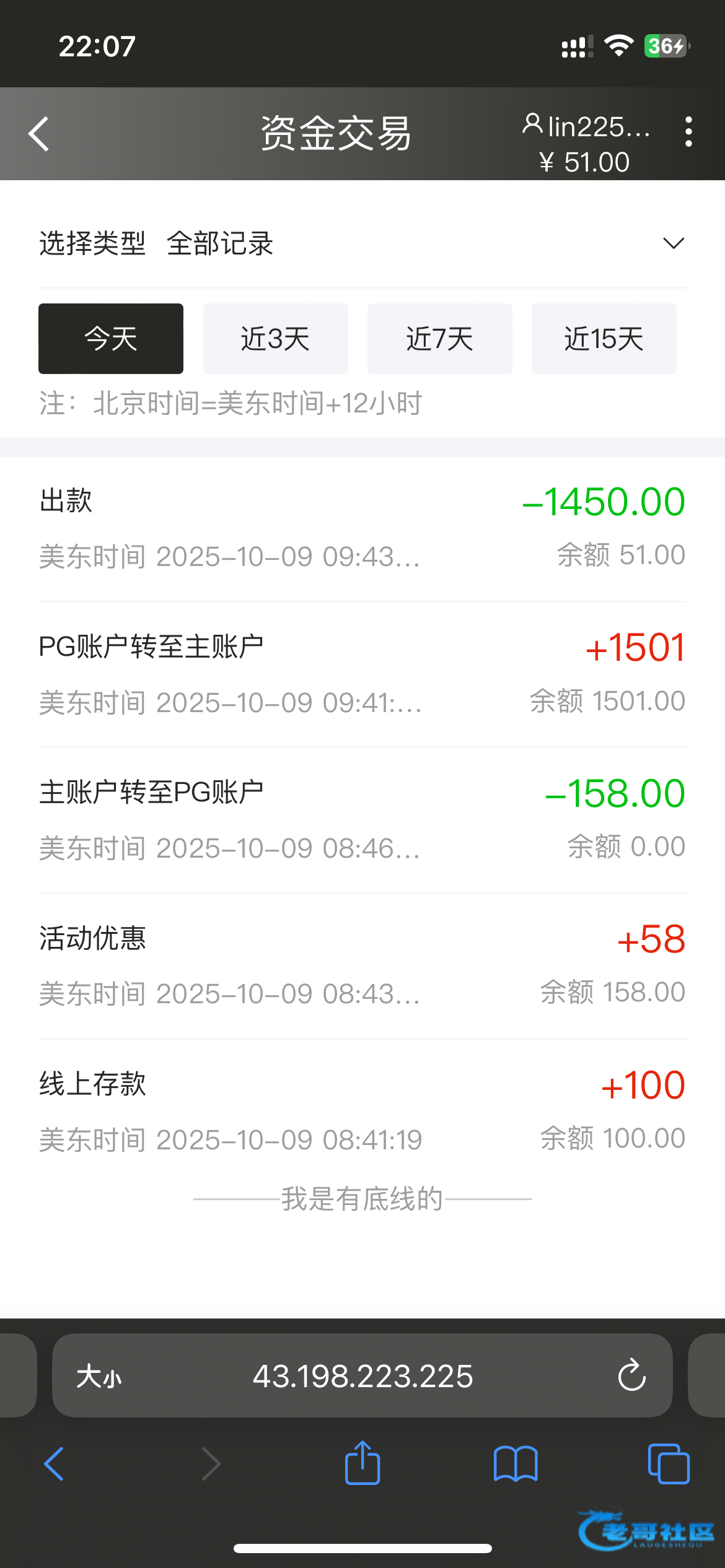Viewport: 725px width, 1568px height.
Task: Reload the page in Safari
Action: tap(631, 1376)
